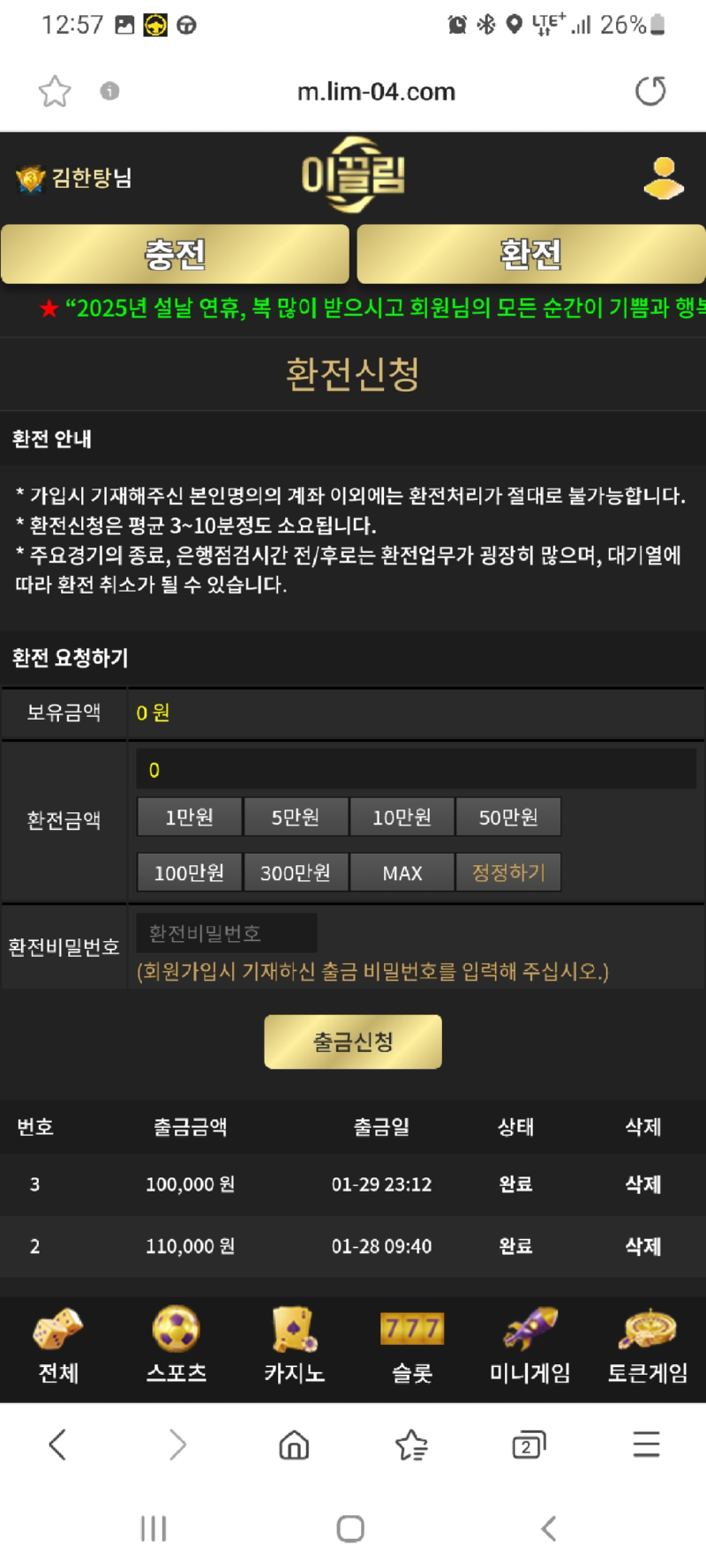Tap the 환전 withdraw button
This screenshot has height=1568, width=706.
[x=530, y=254]
